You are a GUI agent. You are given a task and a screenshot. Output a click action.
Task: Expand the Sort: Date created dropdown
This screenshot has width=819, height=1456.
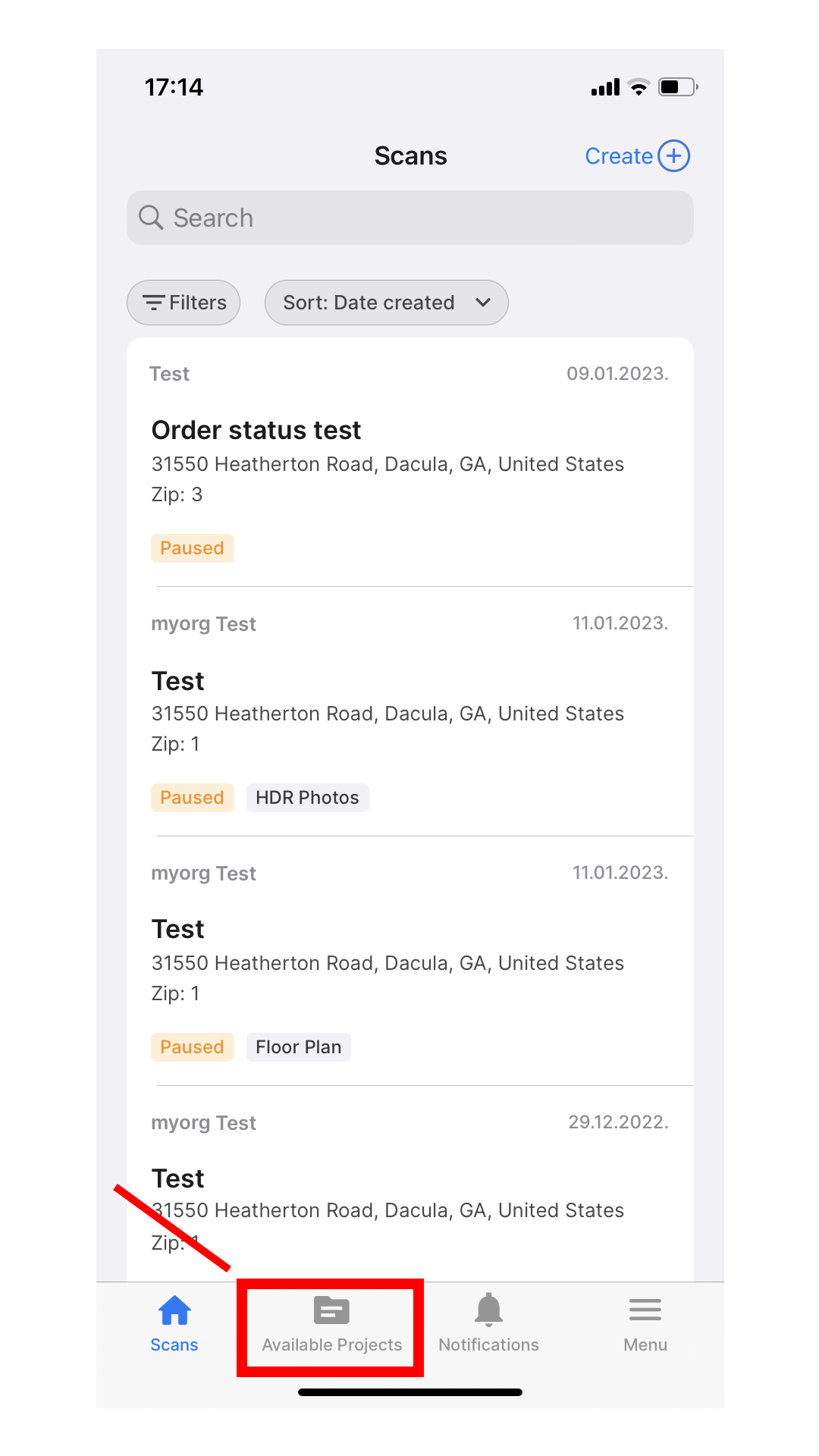tap(386, 303)
